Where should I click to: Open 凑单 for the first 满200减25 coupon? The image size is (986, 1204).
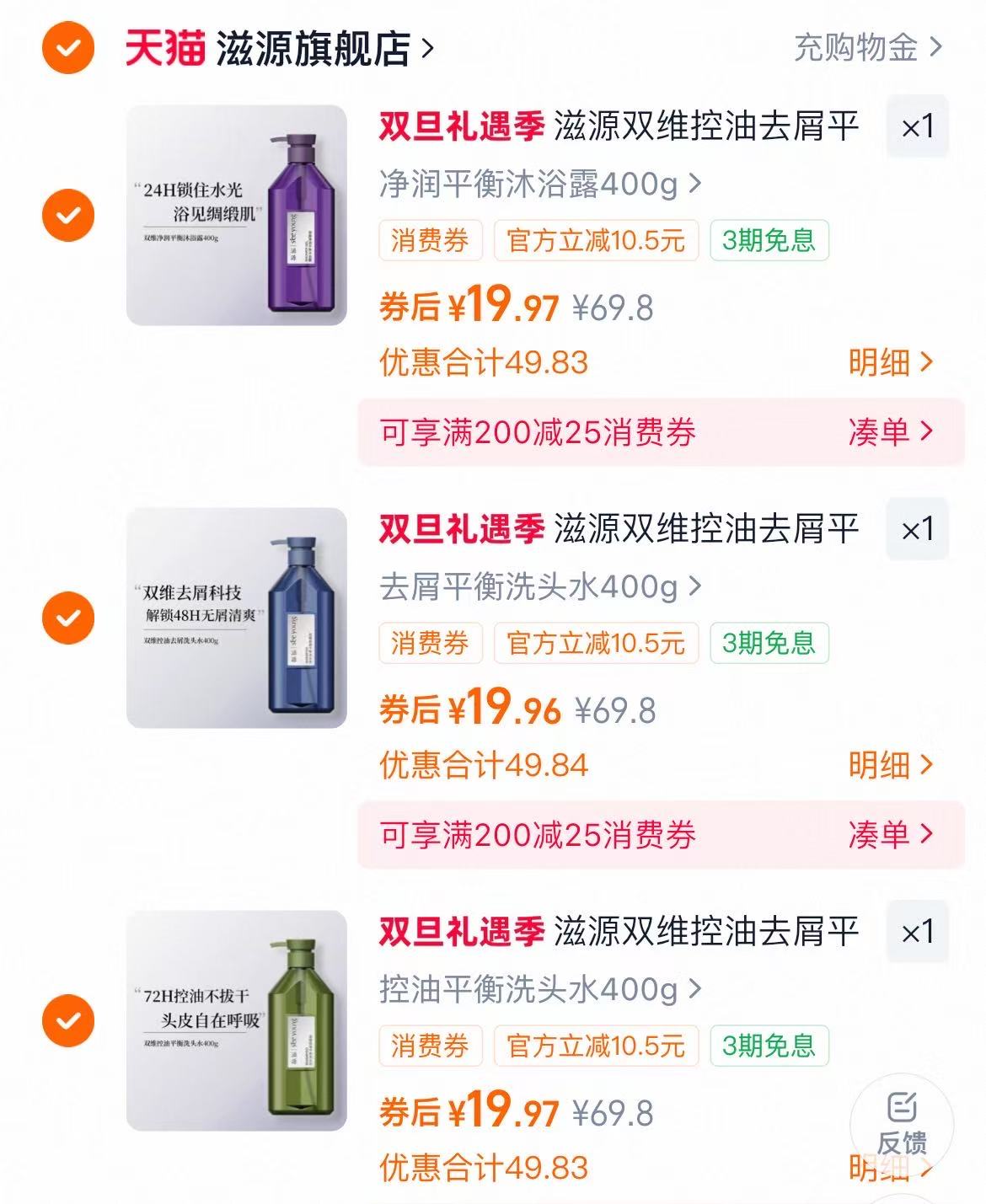887,431
